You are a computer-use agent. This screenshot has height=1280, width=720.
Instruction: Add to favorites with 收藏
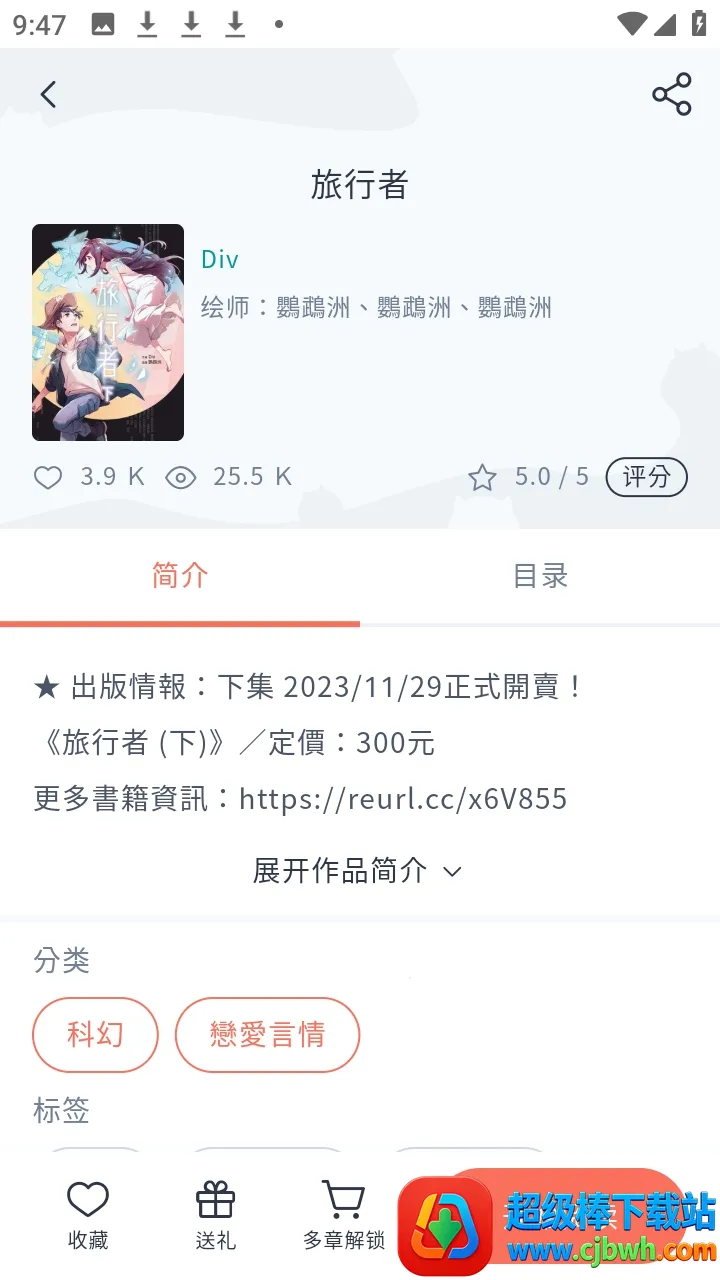(x=88, y=1215)
